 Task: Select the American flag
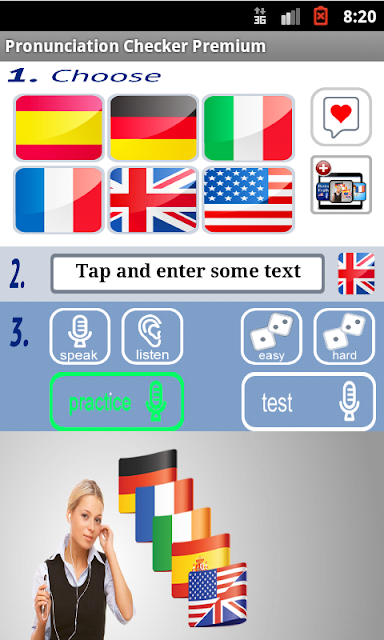248,200
